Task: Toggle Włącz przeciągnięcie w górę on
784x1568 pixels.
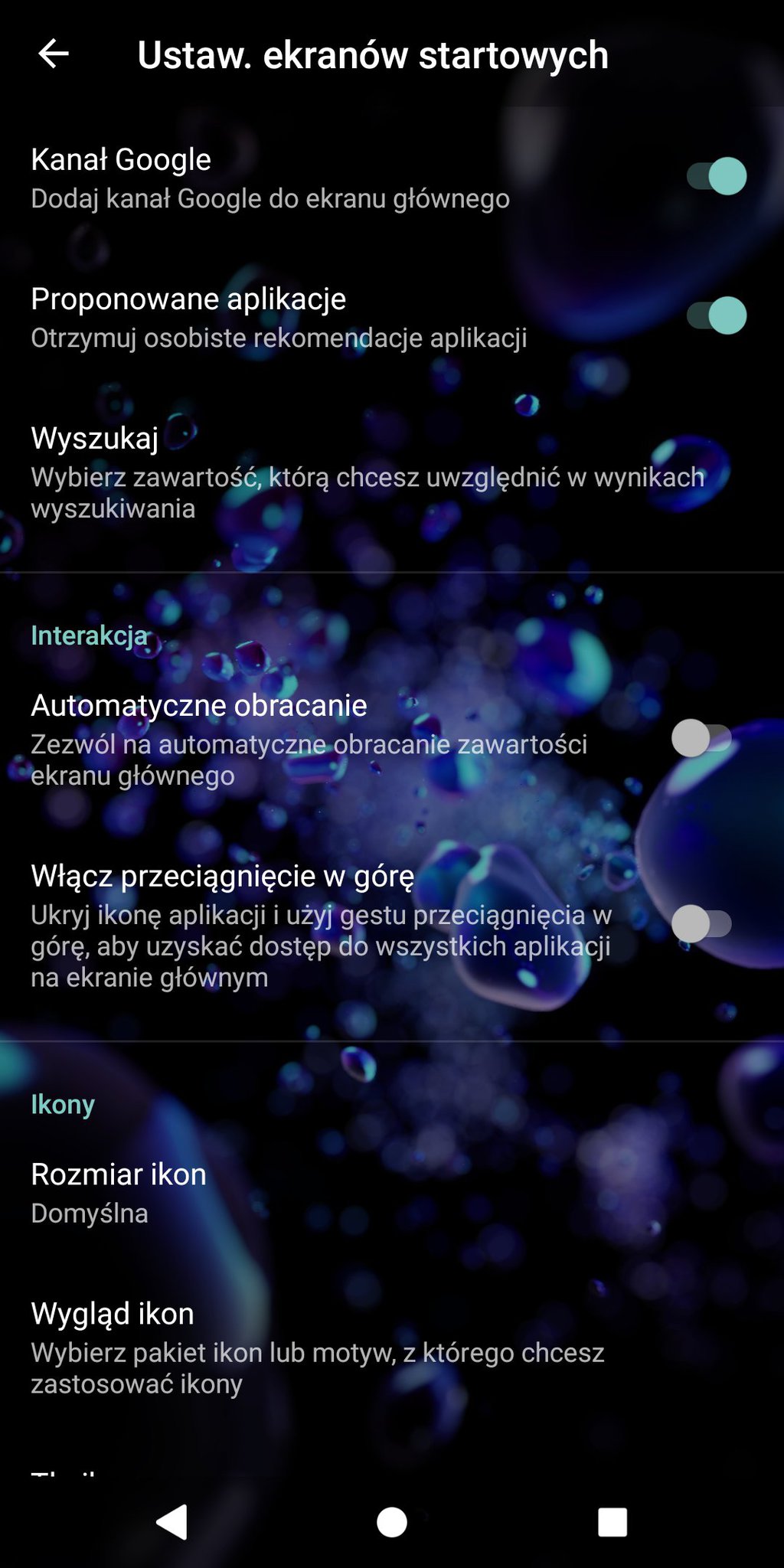Action: click(x=701, y=924)
